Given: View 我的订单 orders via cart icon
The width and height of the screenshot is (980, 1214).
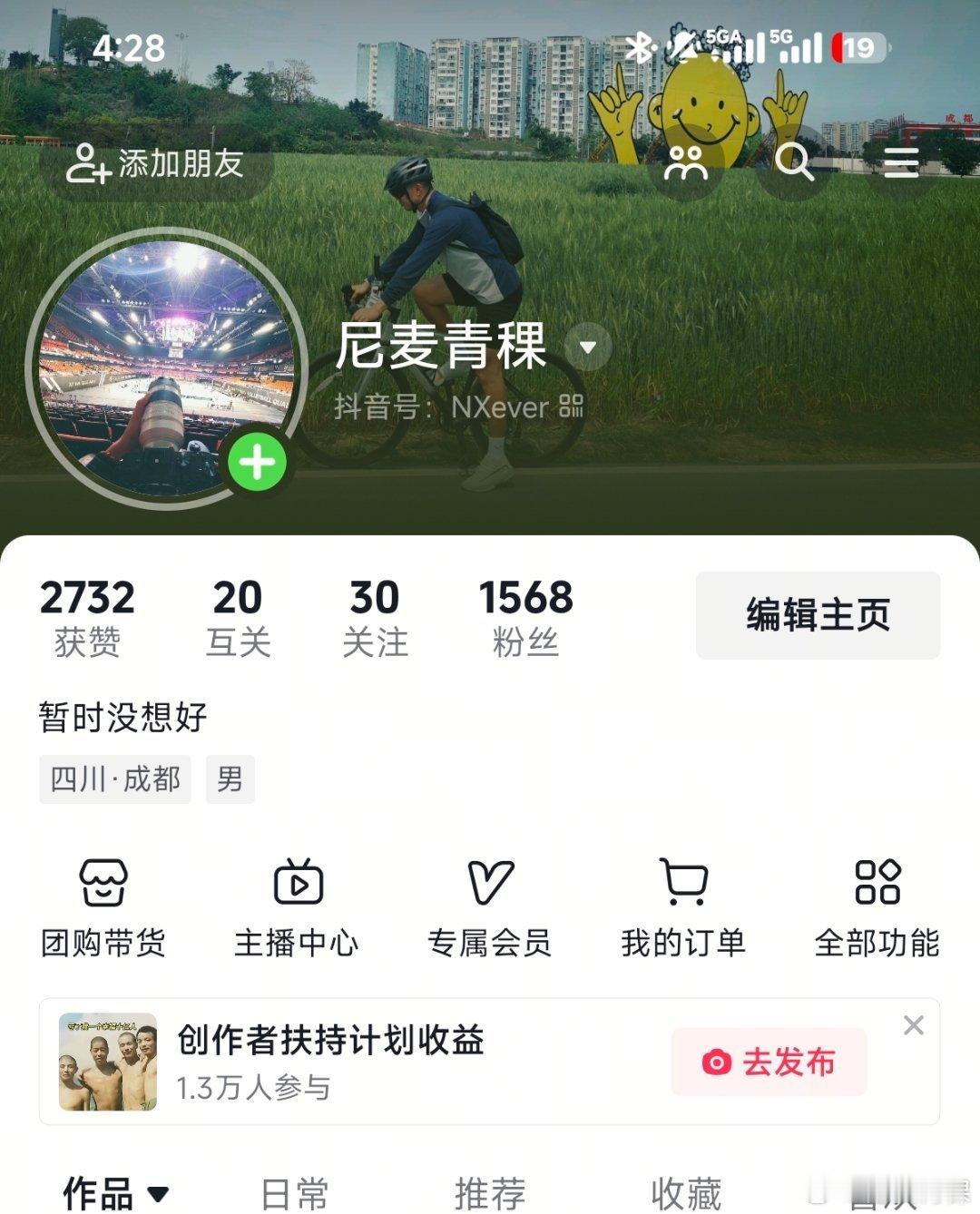Looking at the screenshot, I should [x=681, y=903].
